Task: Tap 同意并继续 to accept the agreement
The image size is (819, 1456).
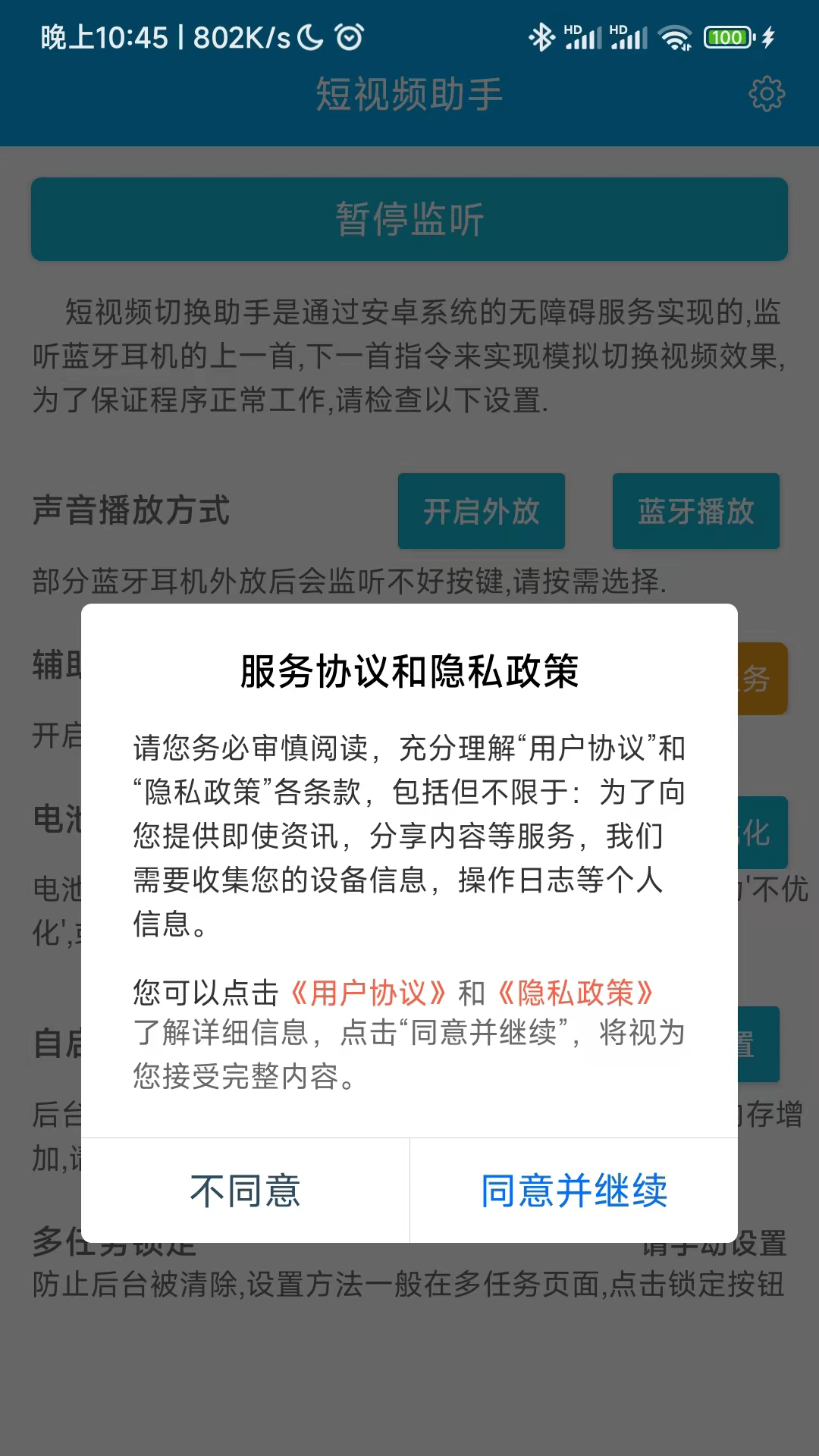Action: point(574,1191)
